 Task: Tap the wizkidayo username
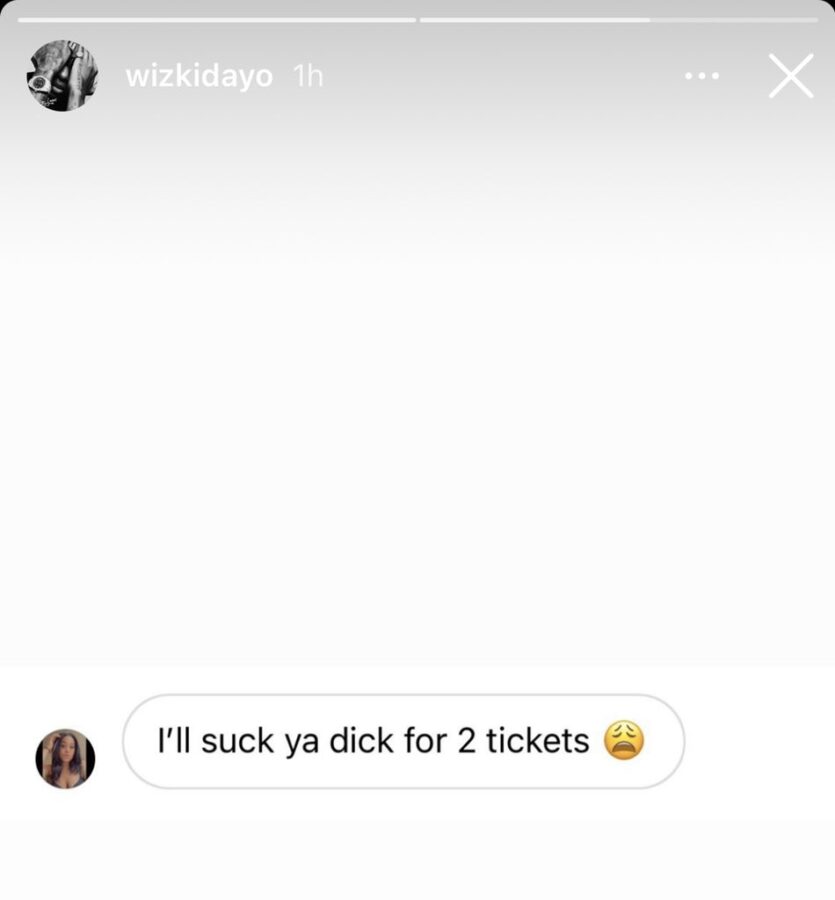point(199,77)
